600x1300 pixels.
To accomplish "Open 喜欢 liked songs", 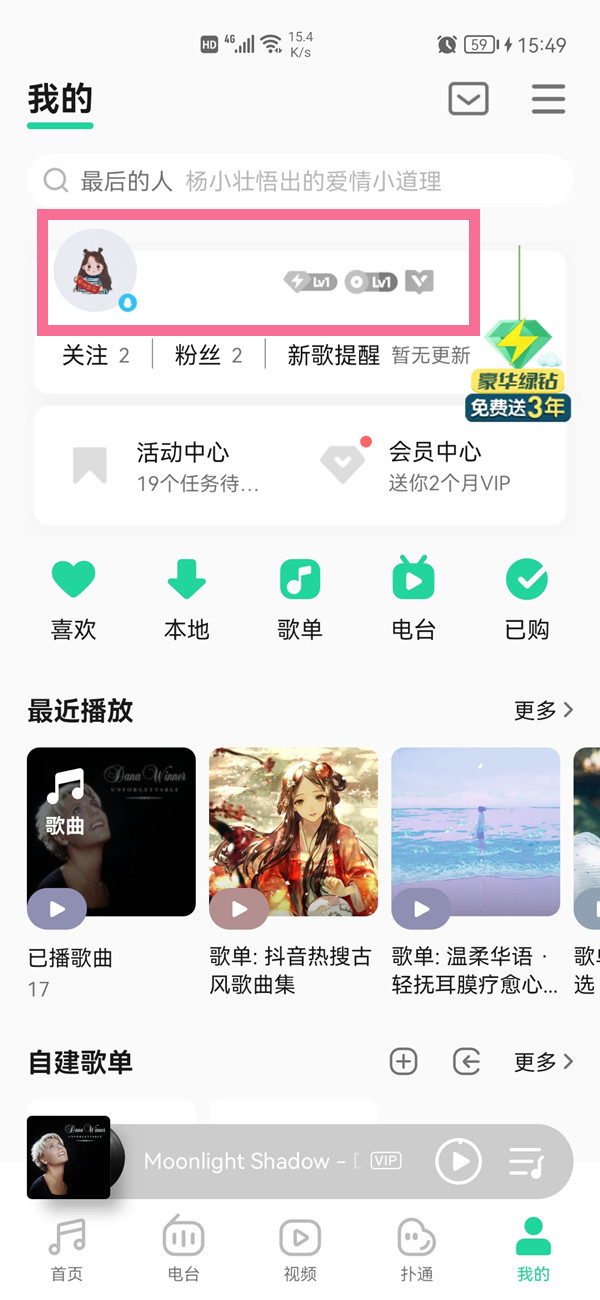I will 73,598.
